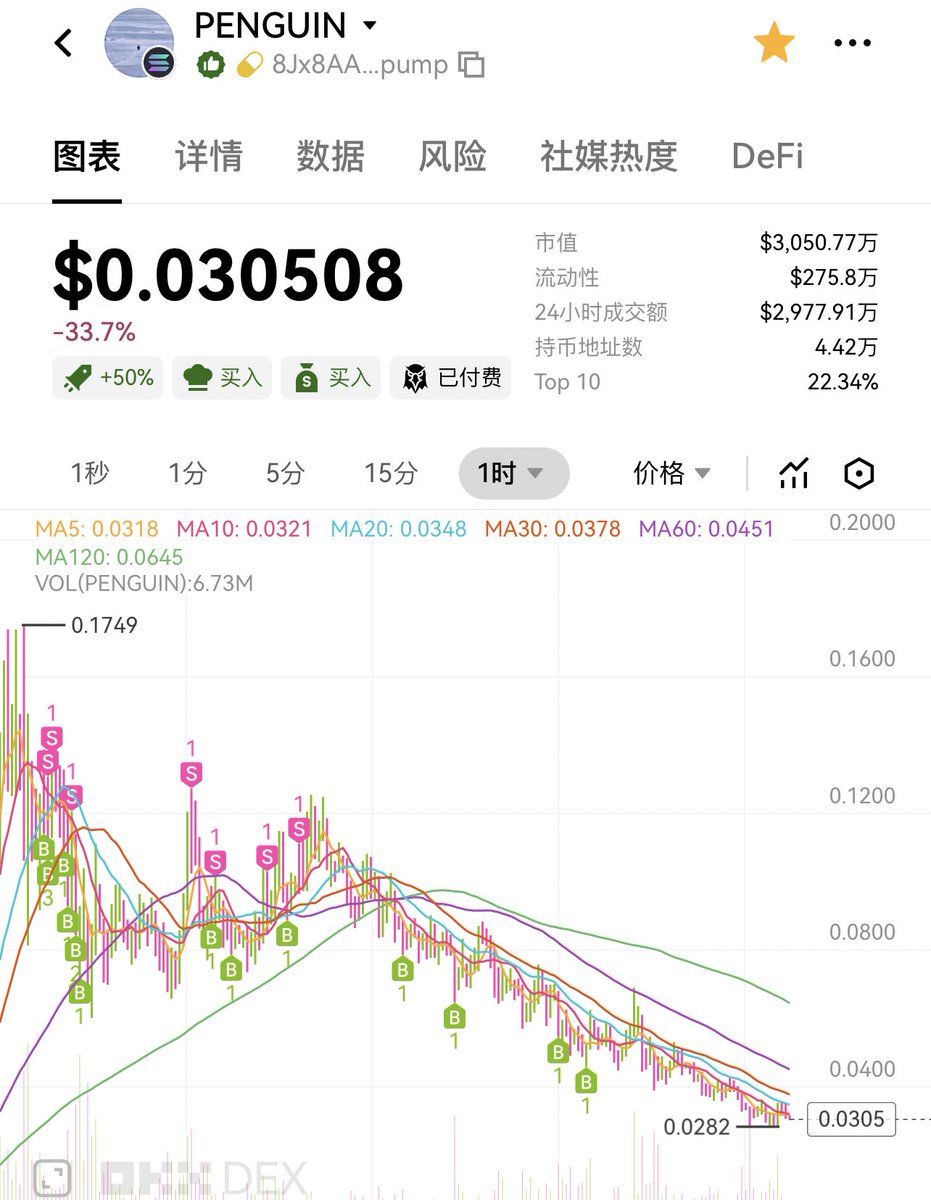
Task: Go back using the back arrow
Action: pos(64,43)
